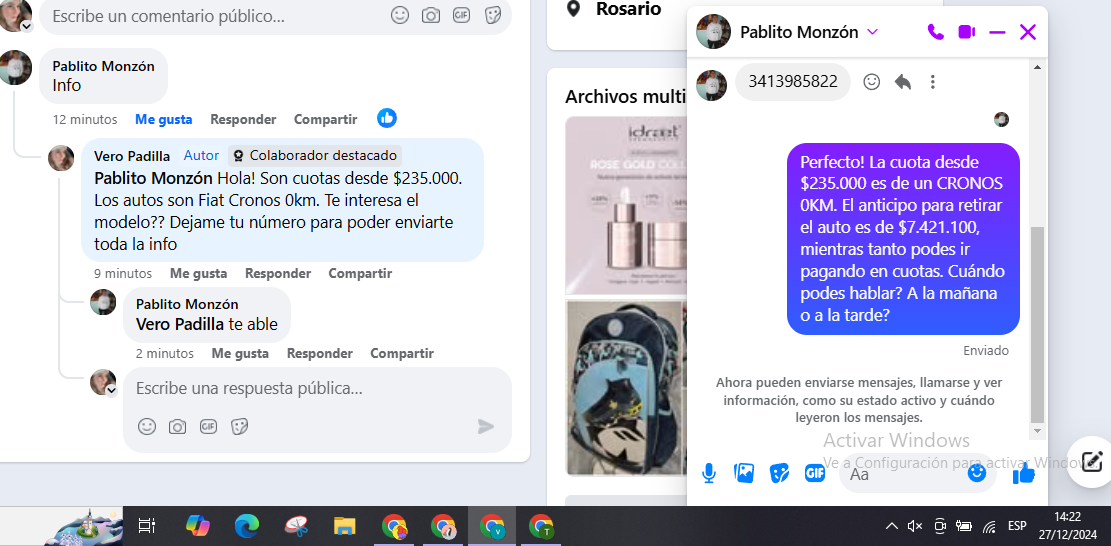Start a voice call with Pablito Monzón
Screen dimensions: 1111x546
(x=935, y=32)
